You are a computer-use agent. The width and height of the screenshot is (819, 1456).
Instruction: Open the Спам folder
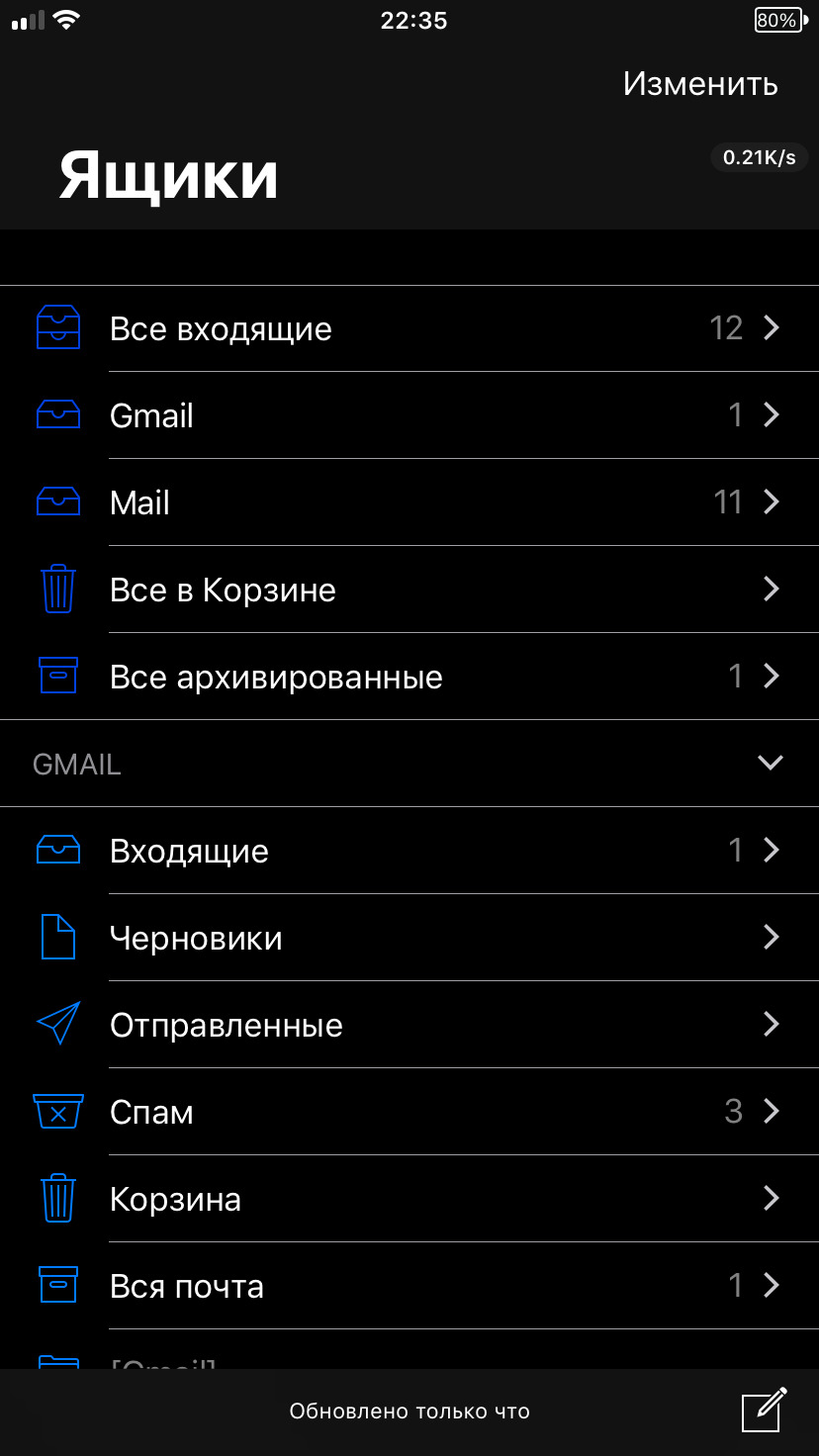[409, 1112]
